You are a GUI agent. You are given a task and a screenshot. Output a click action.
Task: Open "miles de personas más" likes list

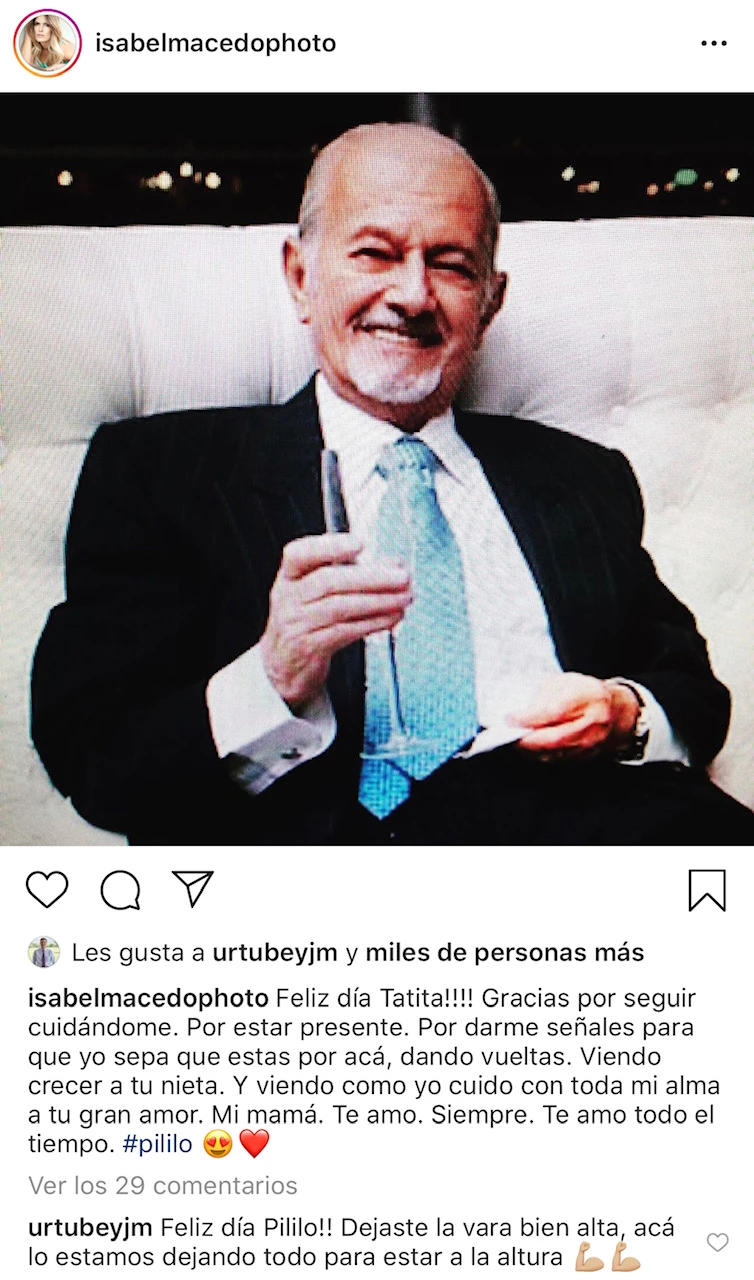(504, 953)
